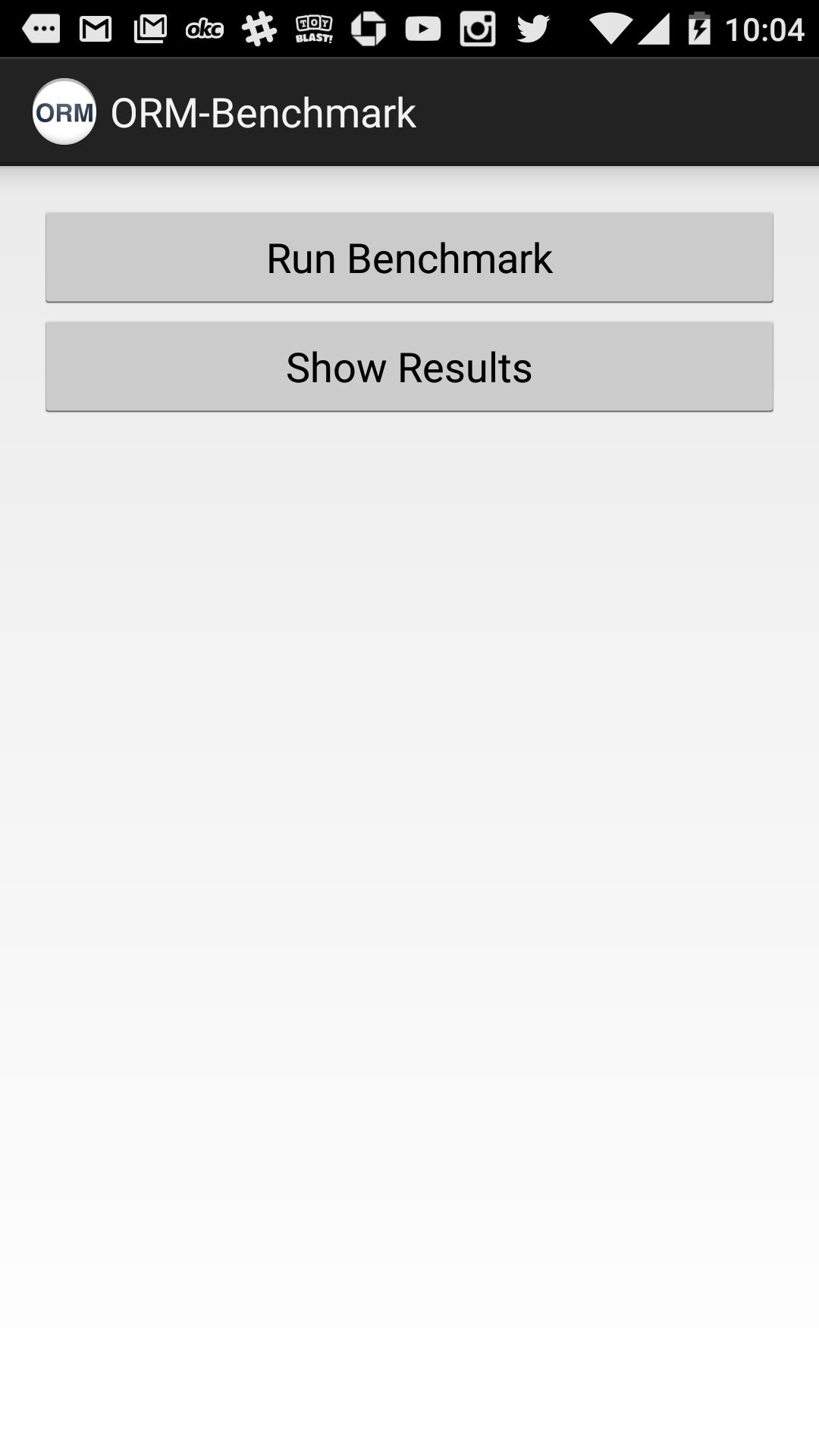Tap the ORM app logo
The width and height of the screenshot is (819, 1456).
66,111
